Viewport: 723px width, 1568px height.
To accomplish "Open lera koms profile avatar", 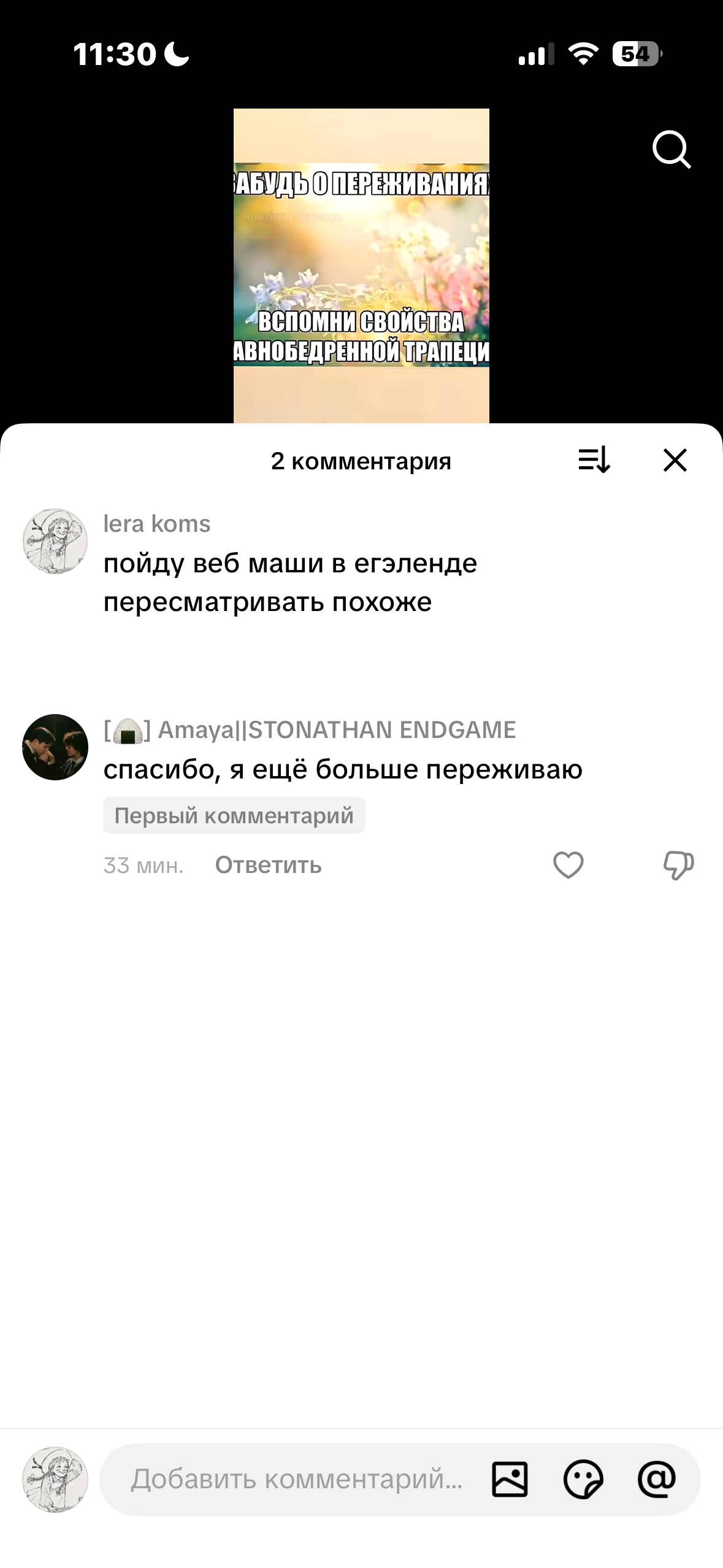I will coord(55,541).
